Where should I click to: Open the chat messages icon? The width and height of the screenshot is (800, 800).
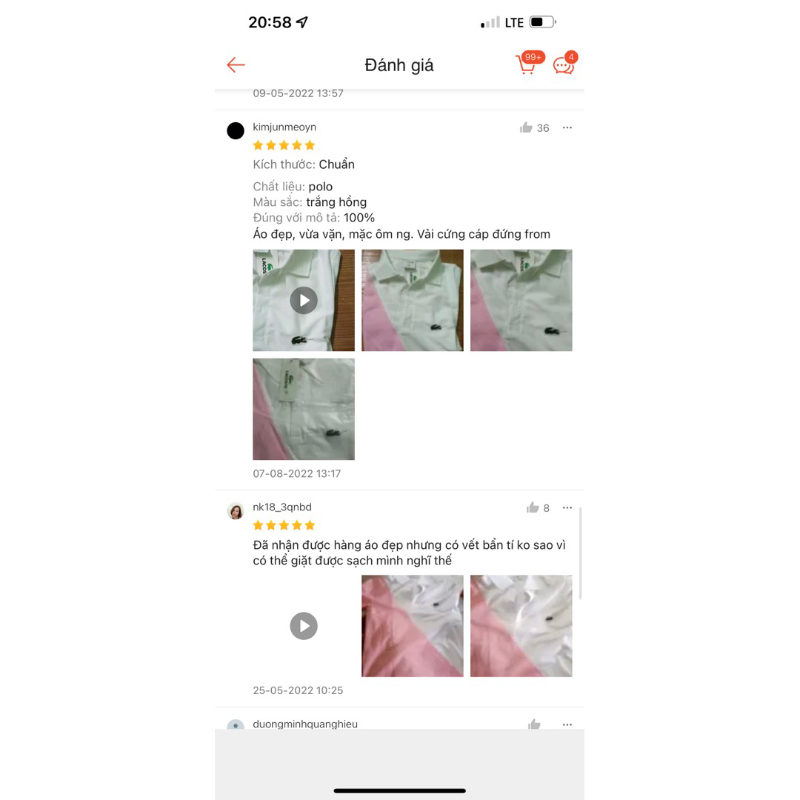(564, 65)
